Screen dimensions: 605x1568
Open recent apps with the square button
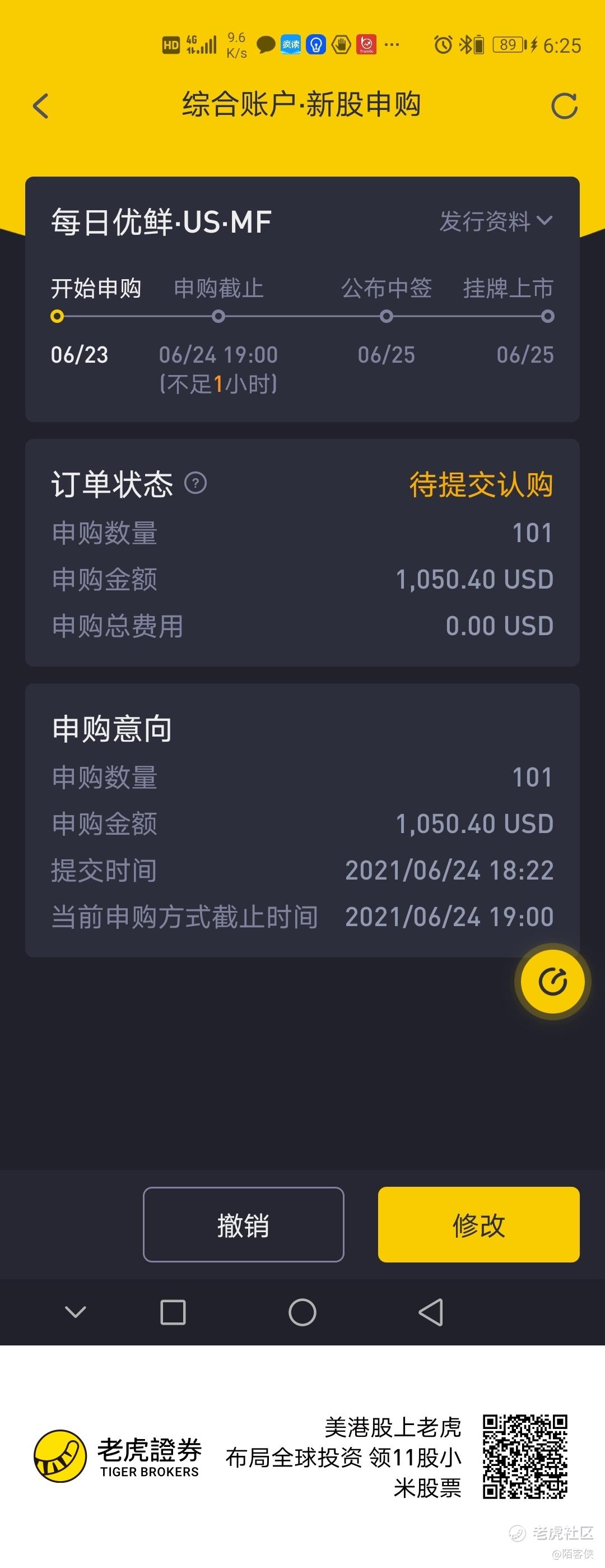coord(173,1312)
